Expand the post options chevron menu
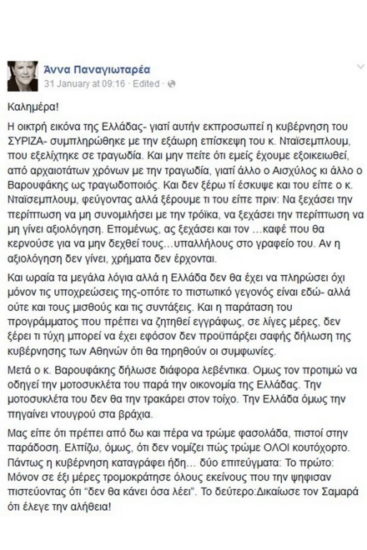The image size is (367, 550). 360,67
